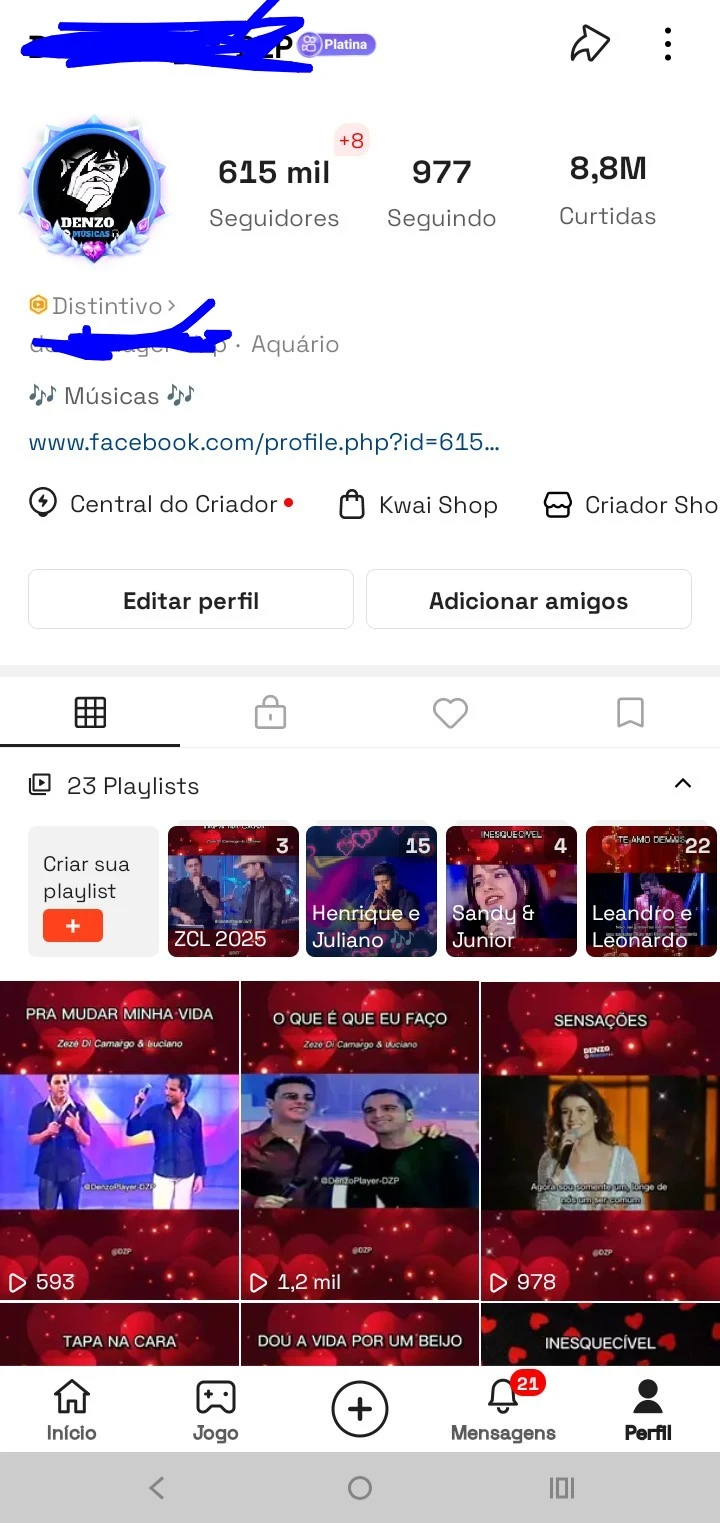Switch to the private videos lock tab
This screenshot has height=1523, width=720.
(270, 712)
